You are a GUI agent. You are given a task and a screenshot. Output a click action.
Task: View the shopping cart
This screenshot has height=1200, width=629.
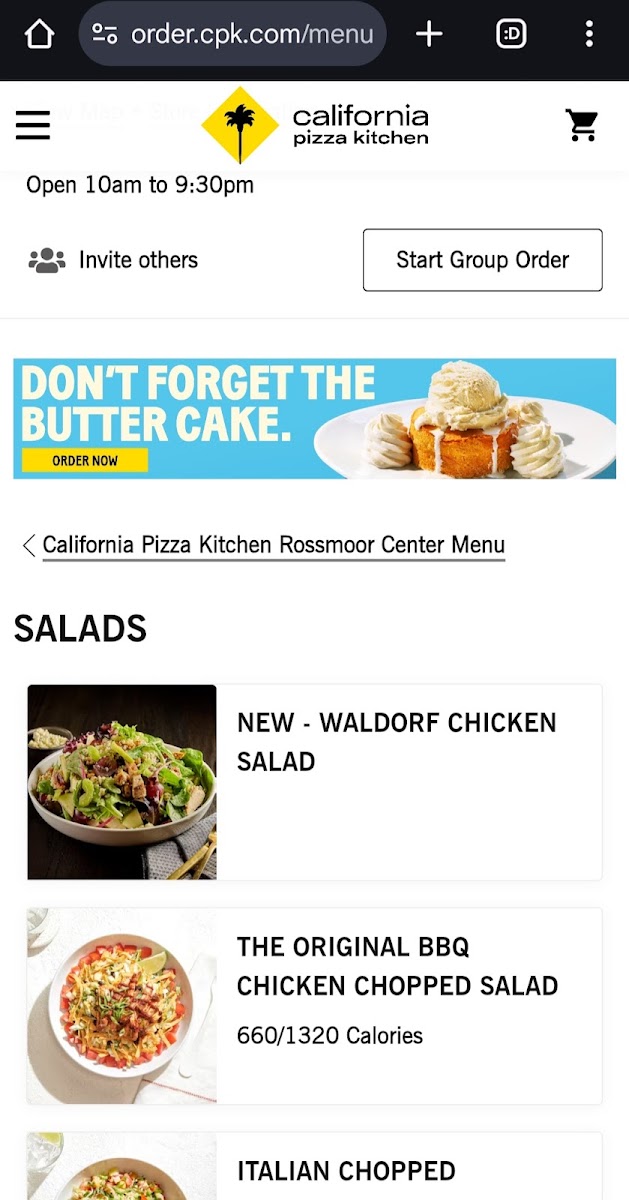(581, 126)
